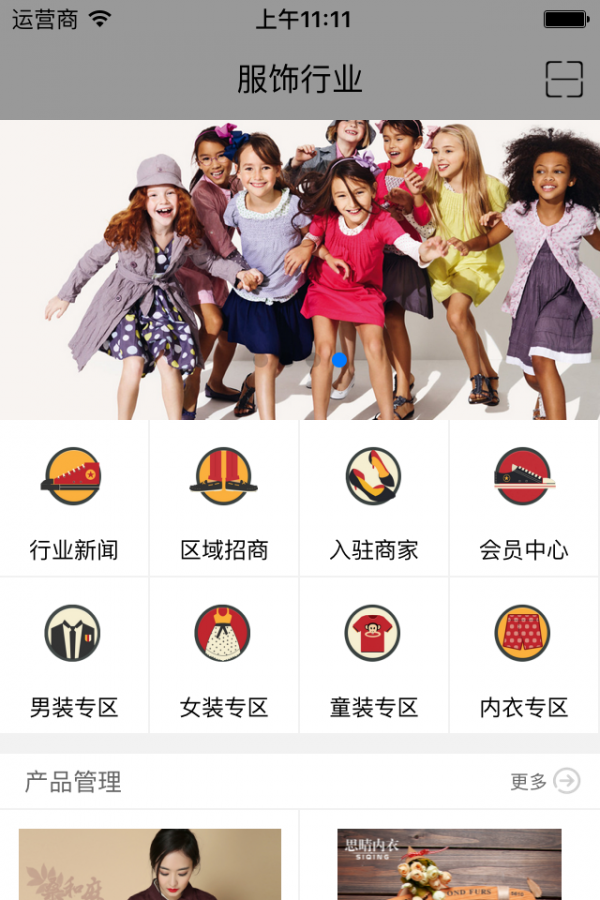Enter 会员中心
The height and width of the screenshot is (900, 600).
coord(524,498)
